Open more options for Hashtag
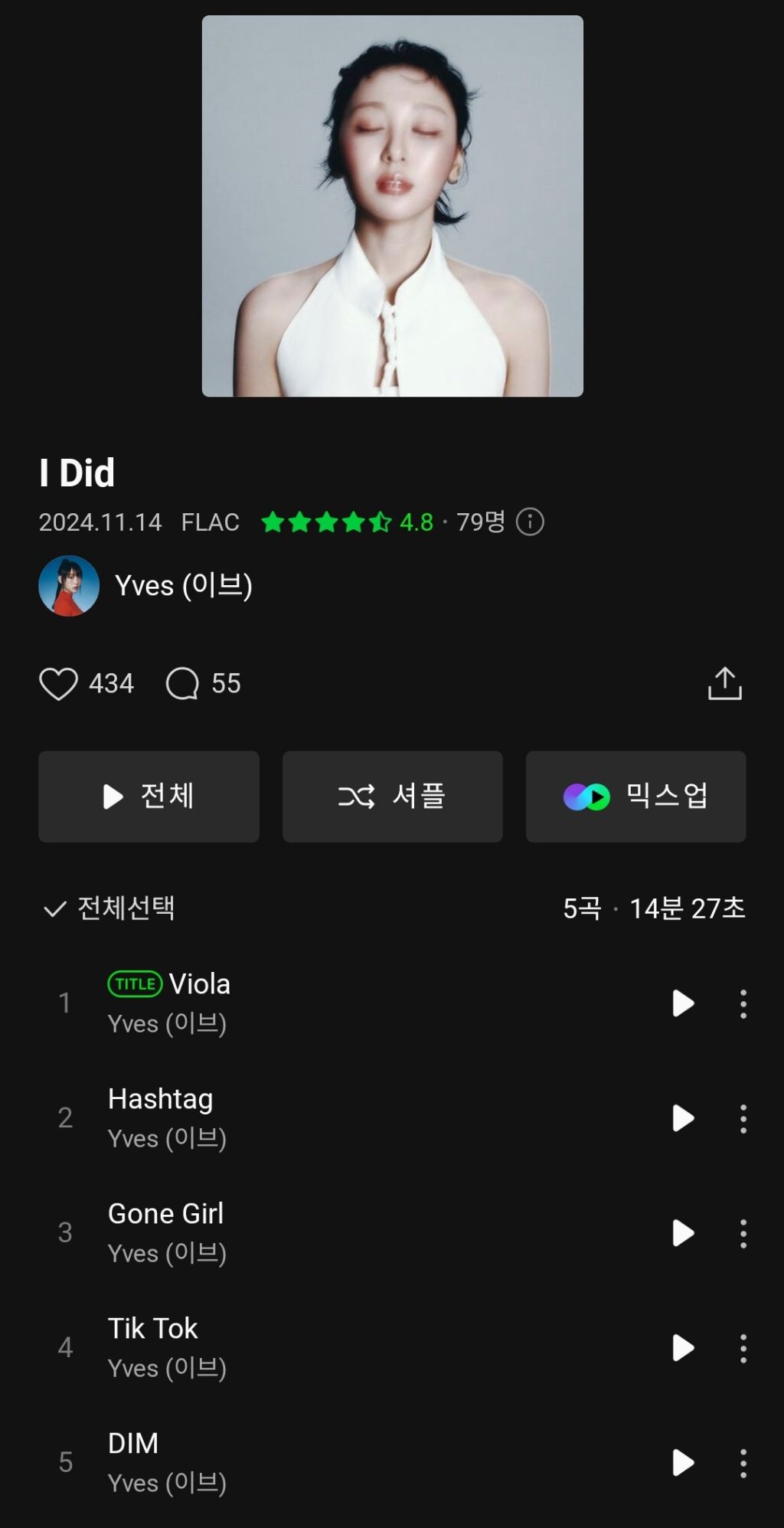The height and width of the screenshot is (1528, 784). pos(743,1118)
